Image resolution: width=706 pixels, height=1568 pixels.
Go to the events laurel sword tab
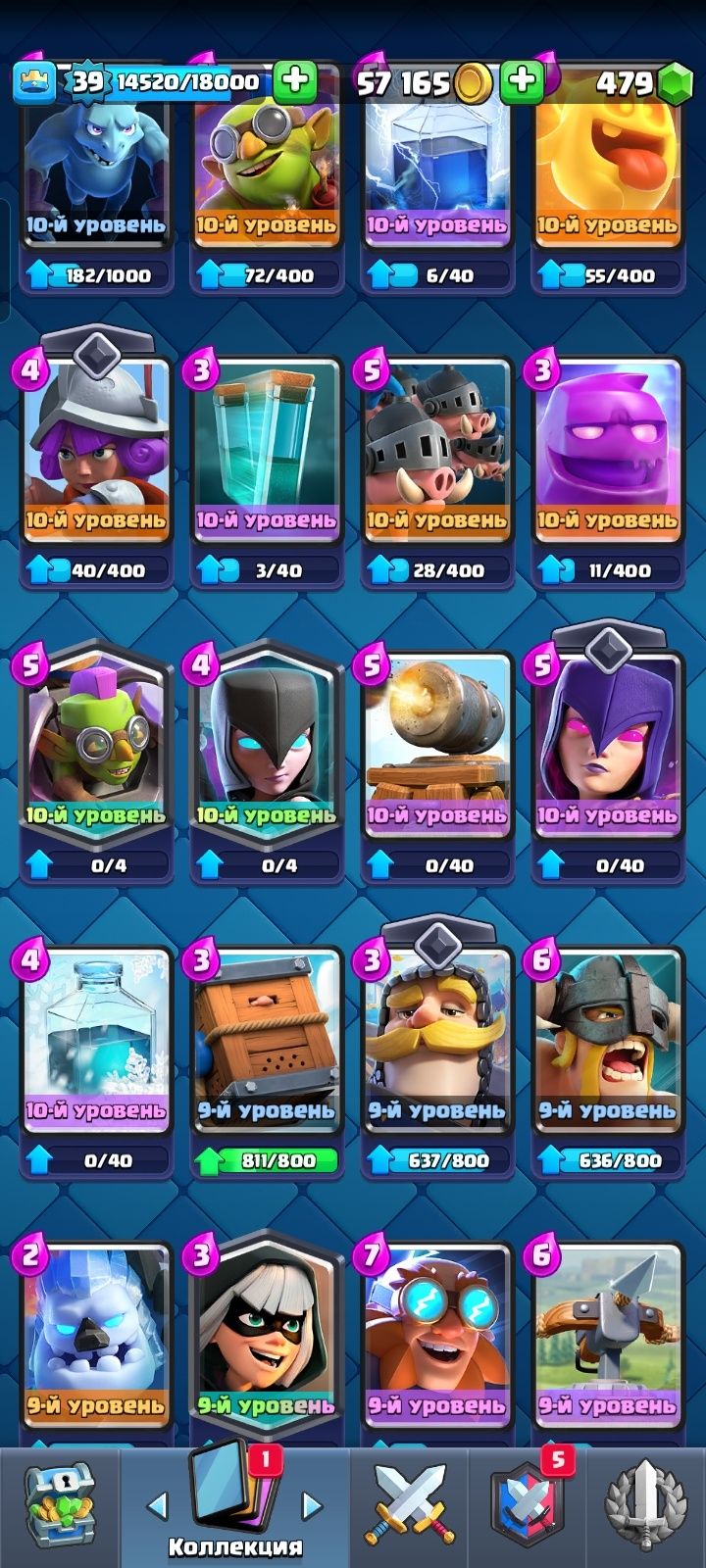[x=645, y=1504]
